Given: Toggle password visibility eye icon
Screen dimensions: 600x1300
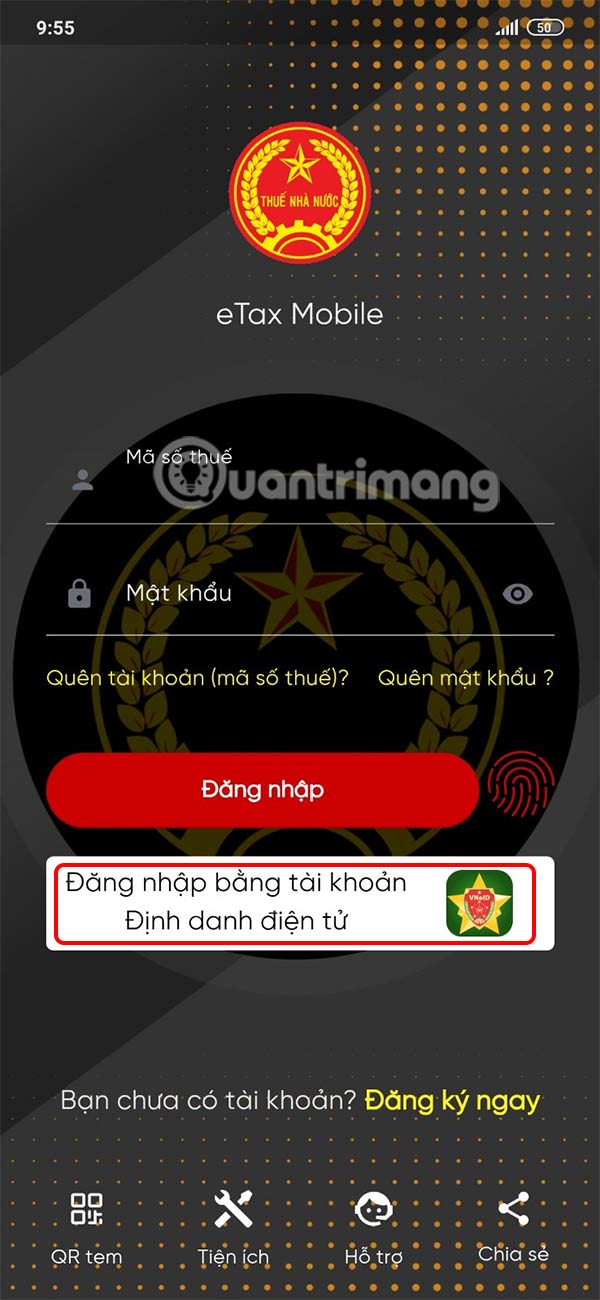Looking at the screenshot, I should (x=517, y=594).
